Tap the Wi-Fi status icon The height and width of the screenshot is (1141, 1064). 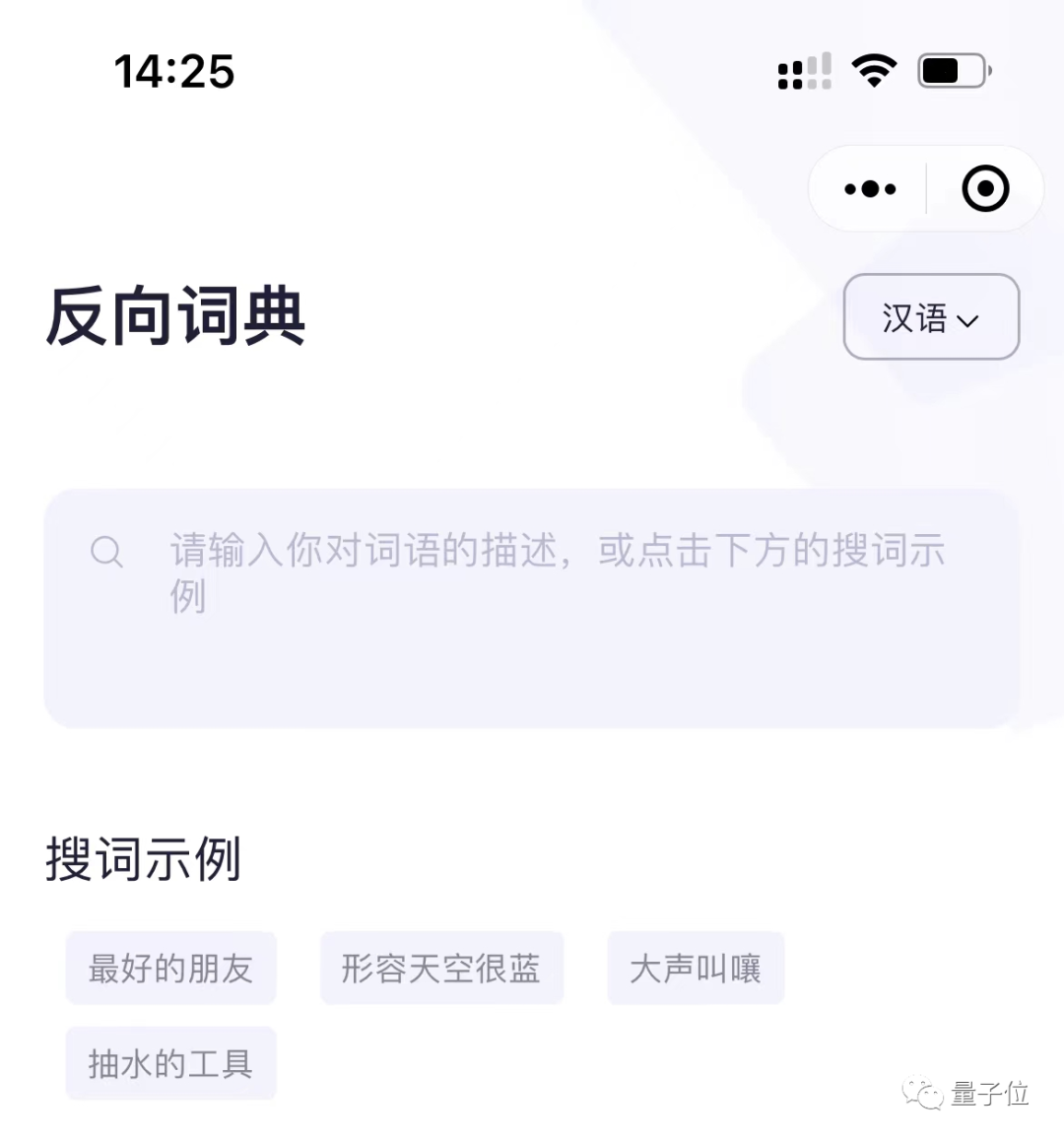pyautogui.click(x=875, y=69)
